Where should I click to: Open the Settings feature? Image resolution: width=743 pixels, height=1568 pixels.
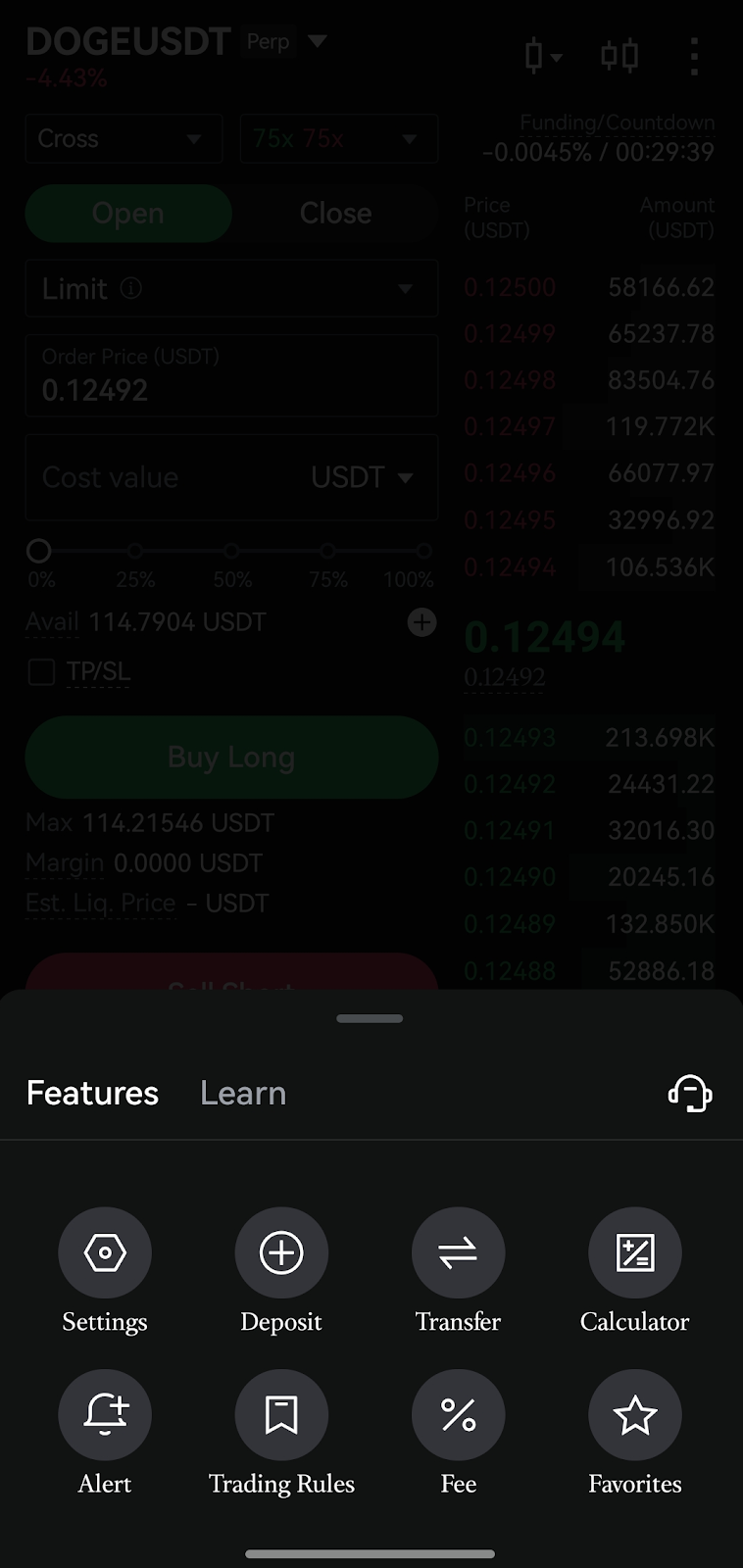(x=105, y=1253)
